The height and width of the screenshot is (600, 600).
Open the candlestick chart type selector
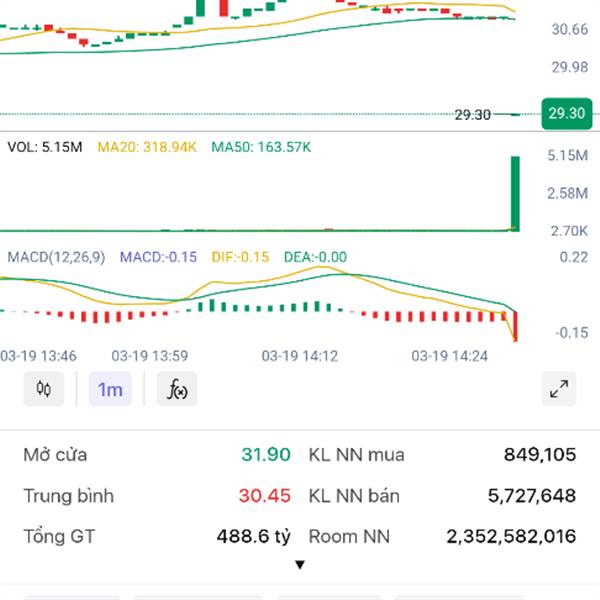[x=43, y=389]
